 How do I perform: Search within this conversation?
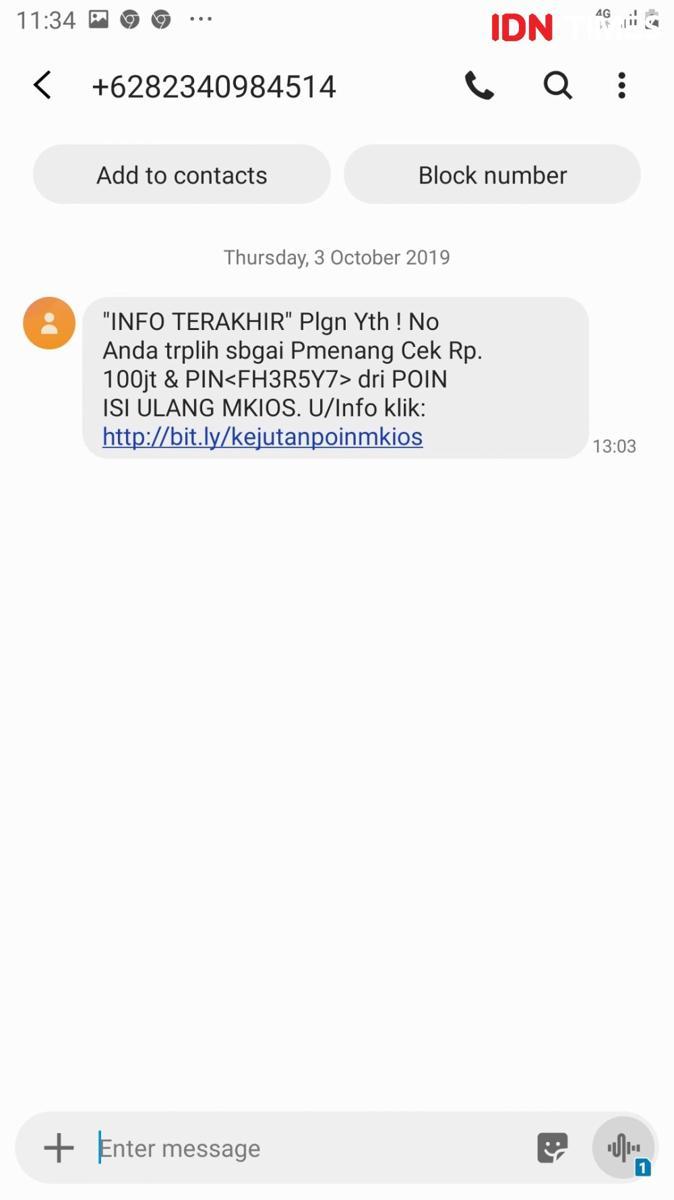coord(557,86)
